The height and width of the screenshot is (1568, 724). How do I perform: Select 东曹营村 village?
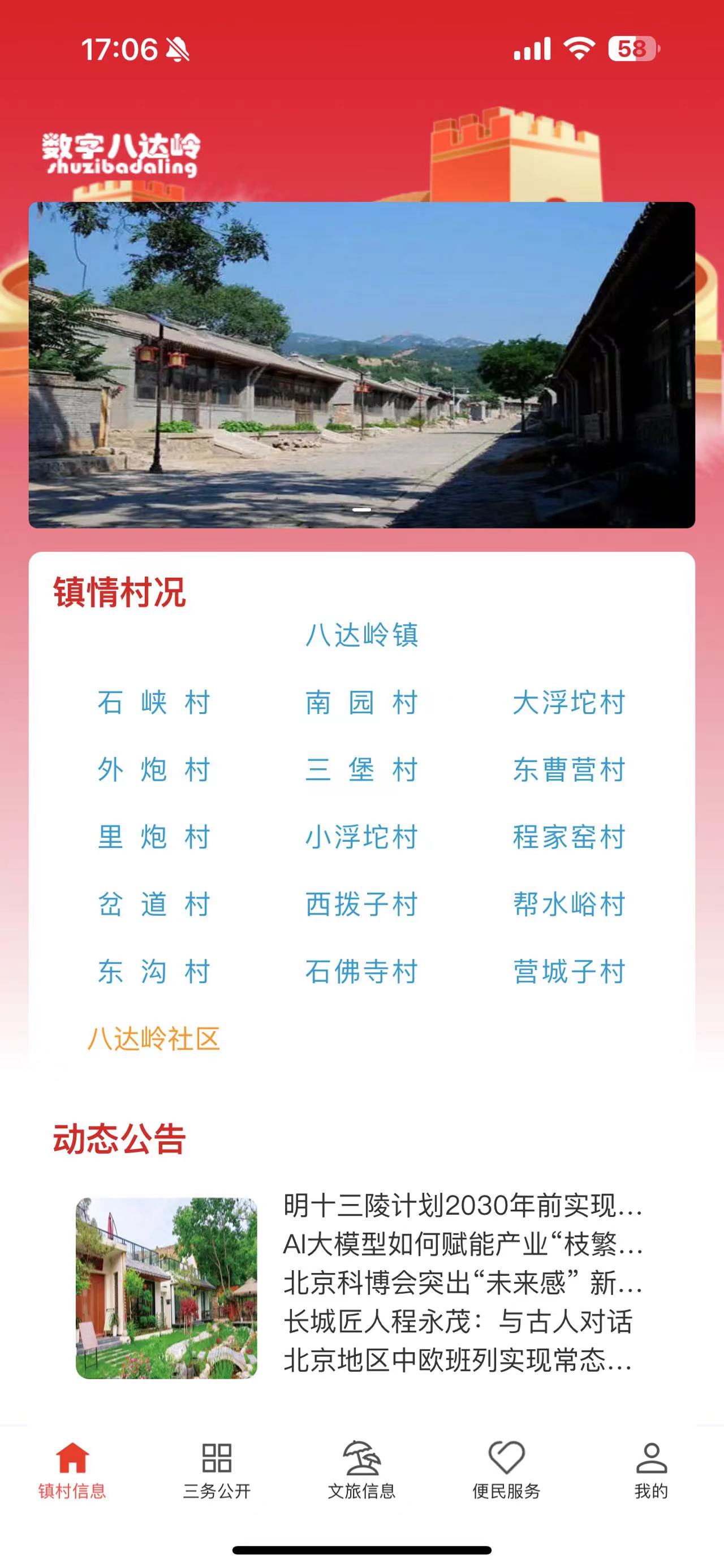[x=568, y=769]
